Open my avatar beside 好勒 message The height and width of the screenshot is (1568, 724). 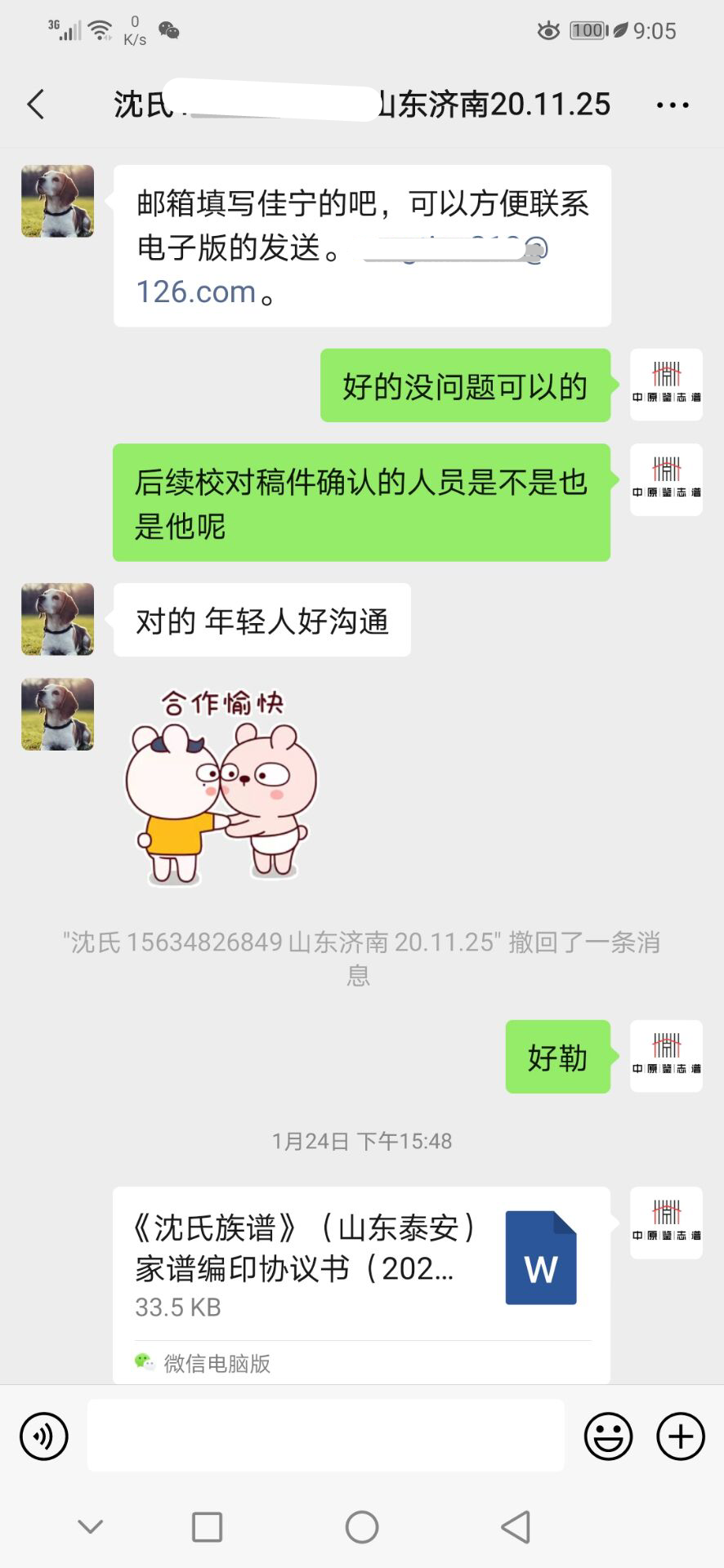[666, 1056]
